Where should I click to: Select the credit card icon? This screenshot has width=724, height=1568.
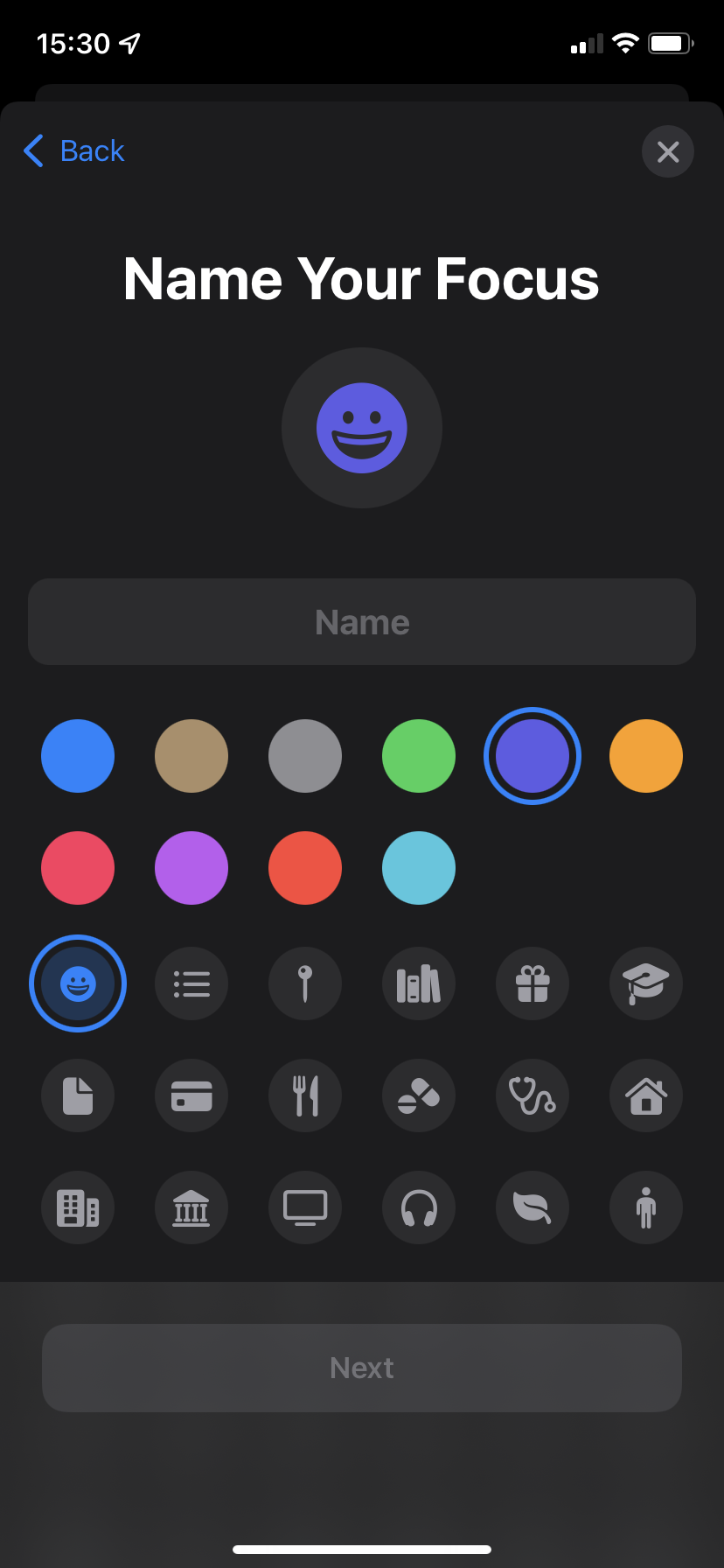pos(191,1095)
